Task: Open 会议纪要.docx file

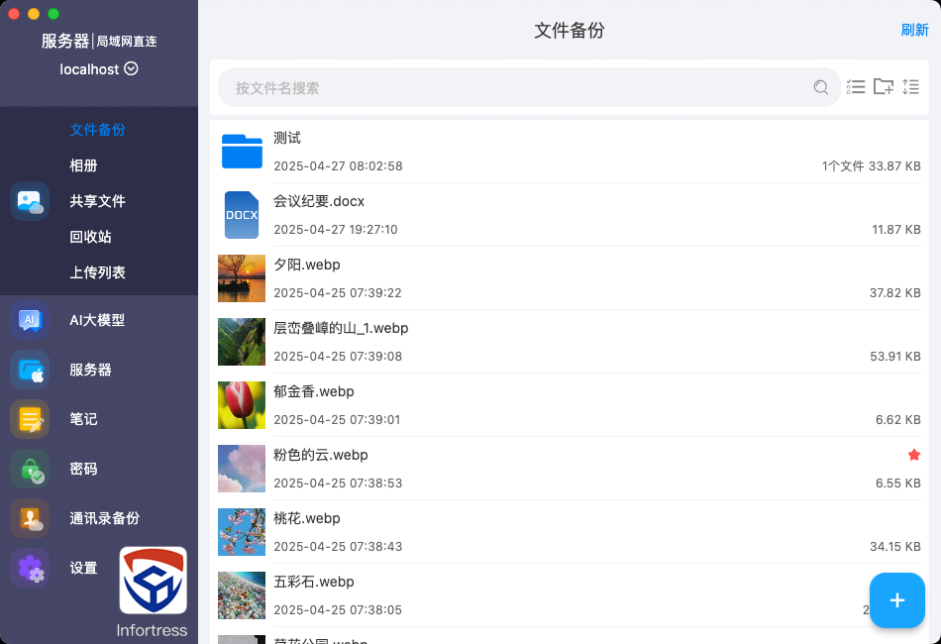Action: (319, 201)
